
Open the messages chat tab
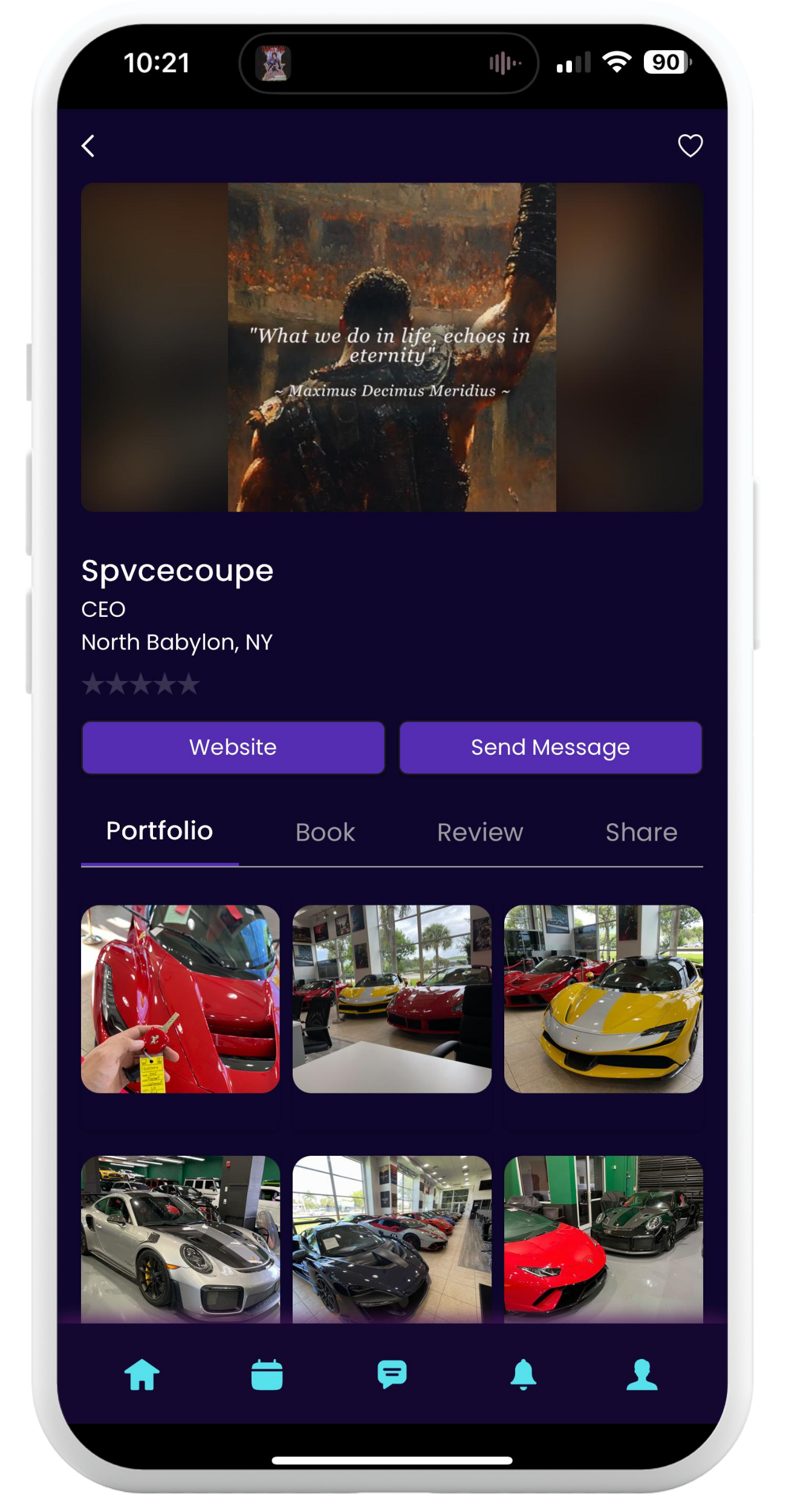[392, 1375]
